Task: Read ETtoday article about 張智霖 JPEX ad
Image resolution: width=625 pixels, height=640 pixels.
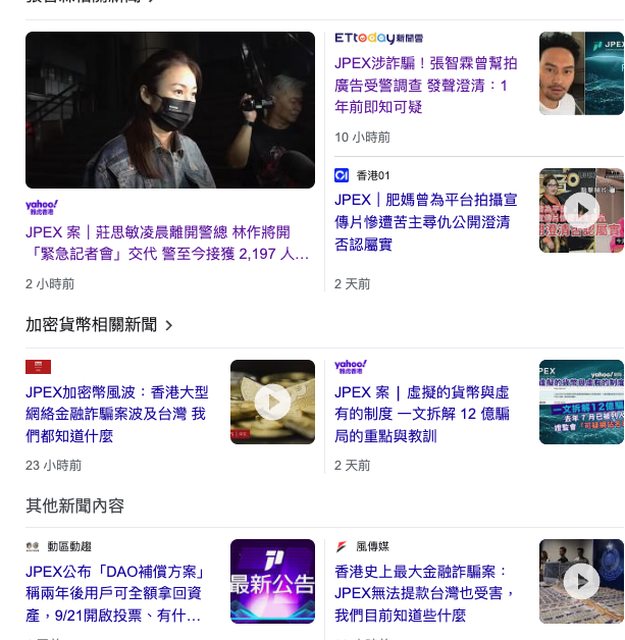Action: click(421, 85)
